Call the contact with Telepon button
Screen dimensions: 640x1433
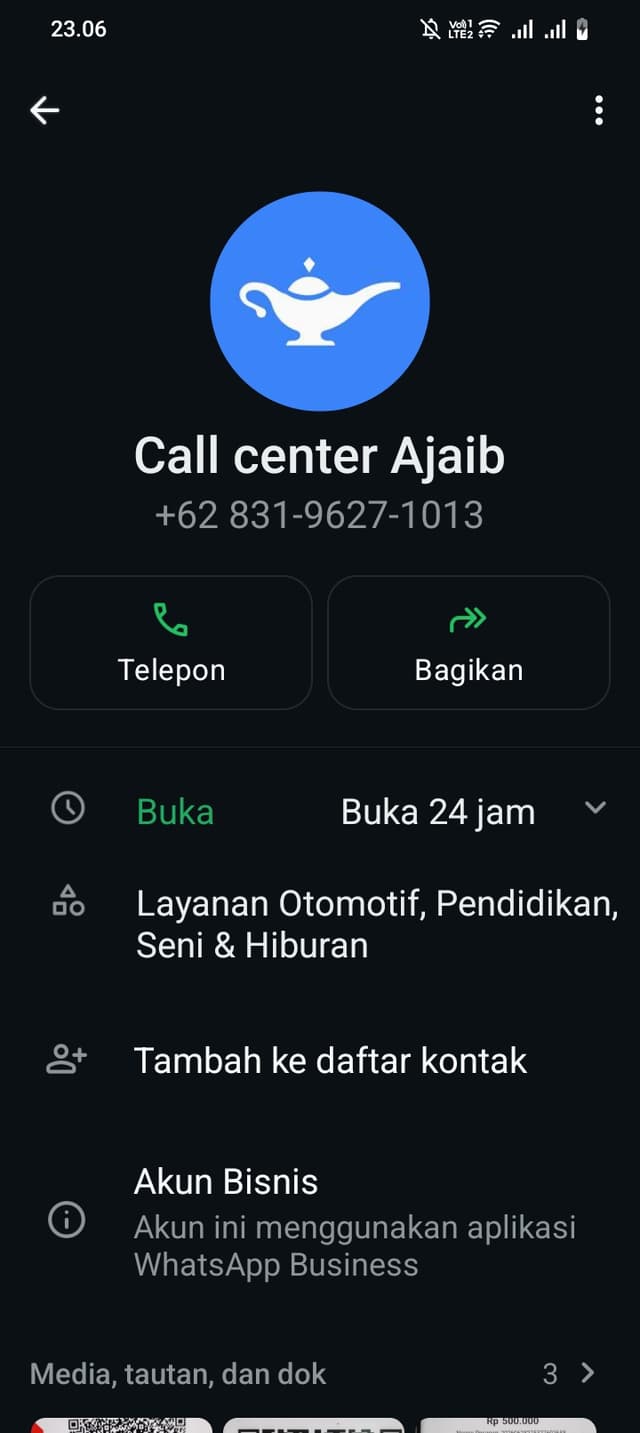click(x=171, y=642)
